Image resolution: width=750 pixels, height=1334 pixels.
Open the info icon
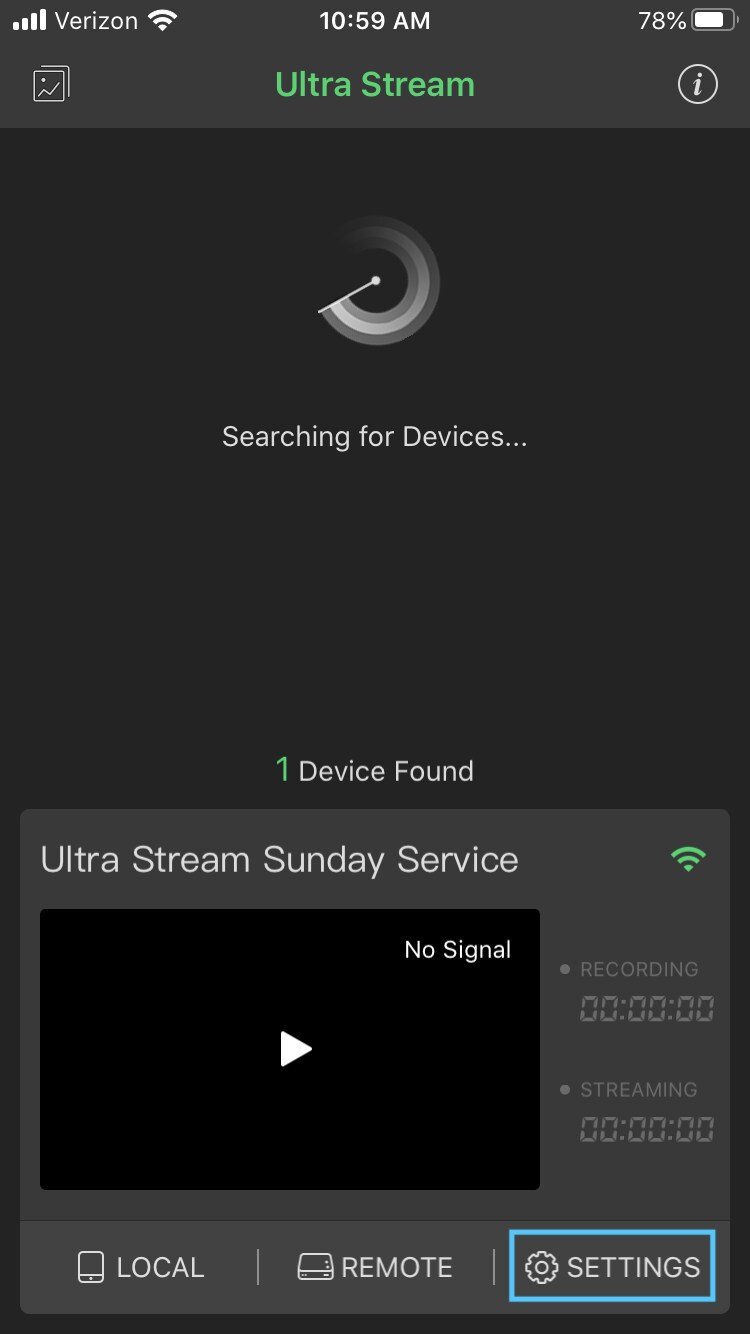tap(697, 85)
